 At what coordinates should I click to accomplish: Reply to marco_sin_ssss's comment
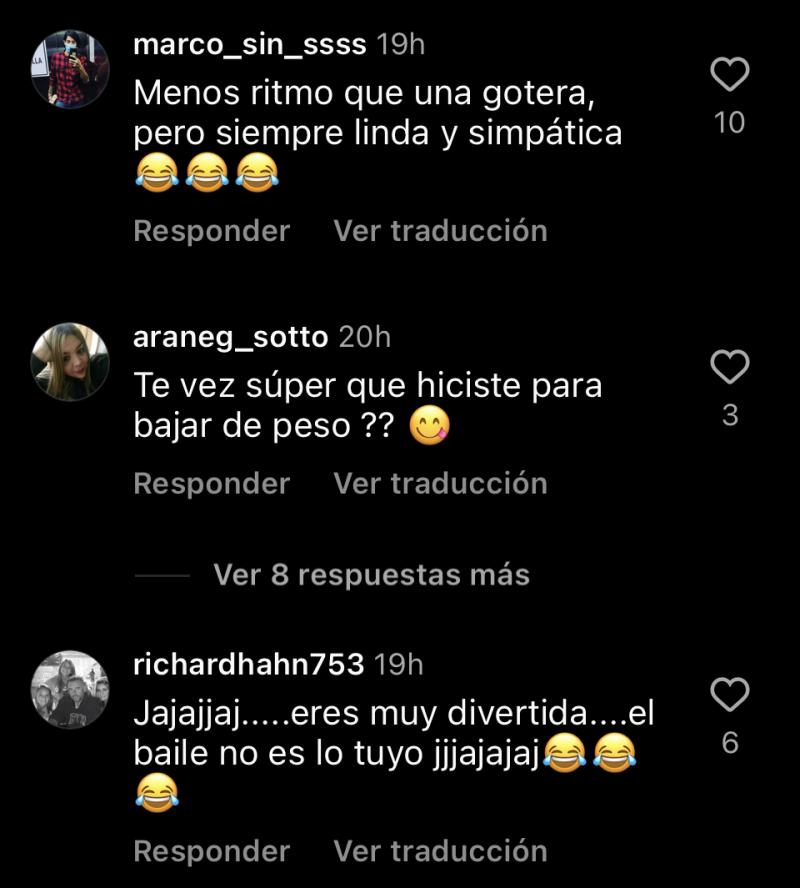point(211,231)
